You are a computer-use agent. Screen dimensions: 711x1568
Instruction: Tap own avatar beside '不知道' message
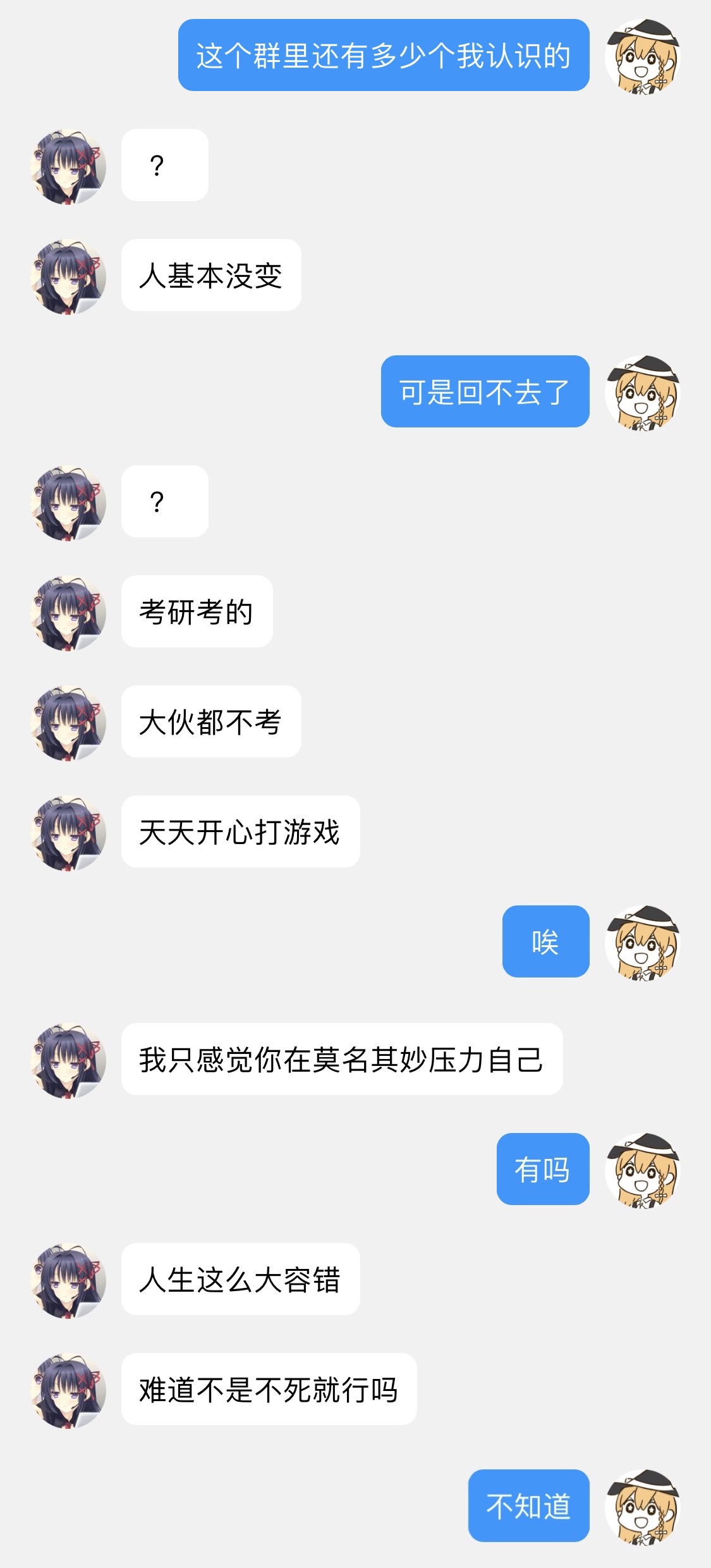(642, 1507)
